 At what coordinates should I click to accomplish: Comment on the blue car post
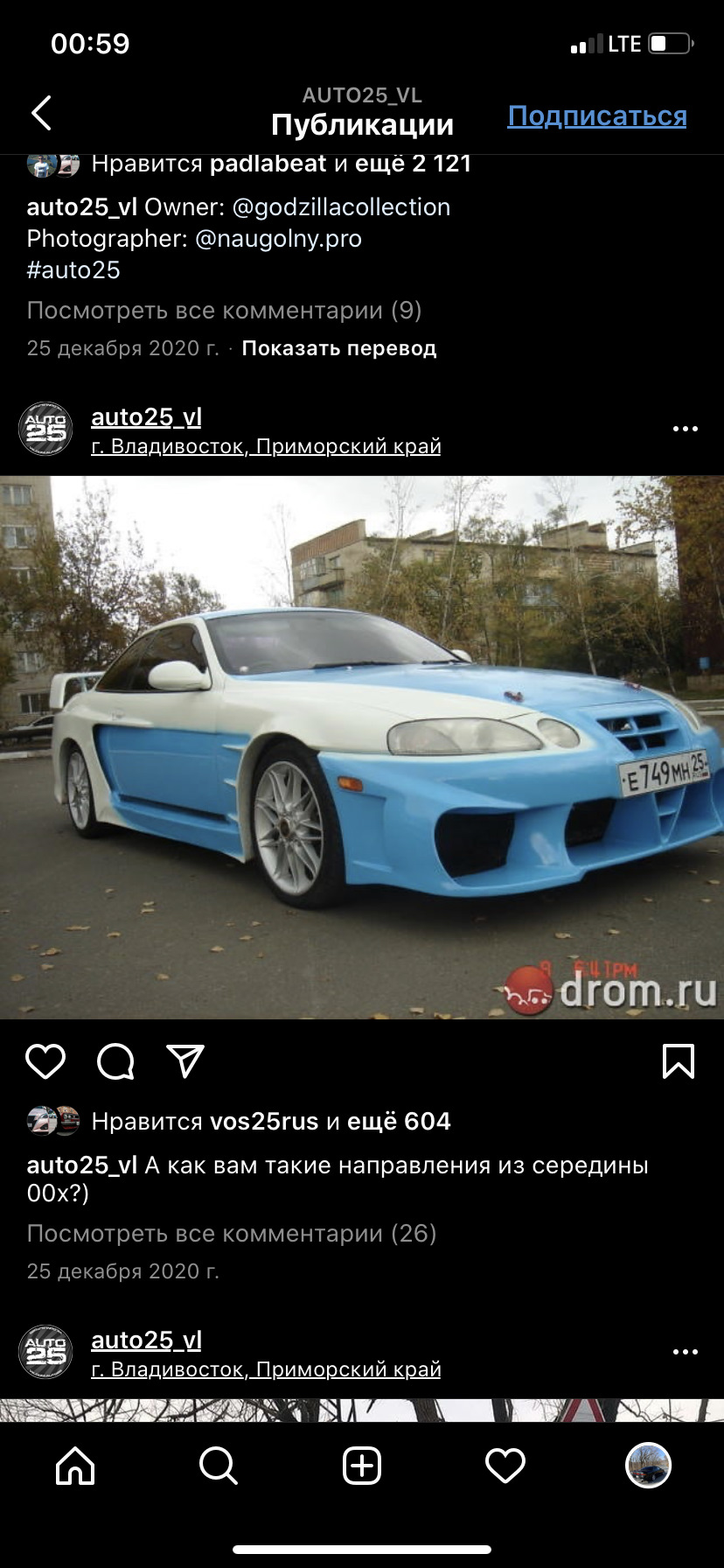point(115,1061)
